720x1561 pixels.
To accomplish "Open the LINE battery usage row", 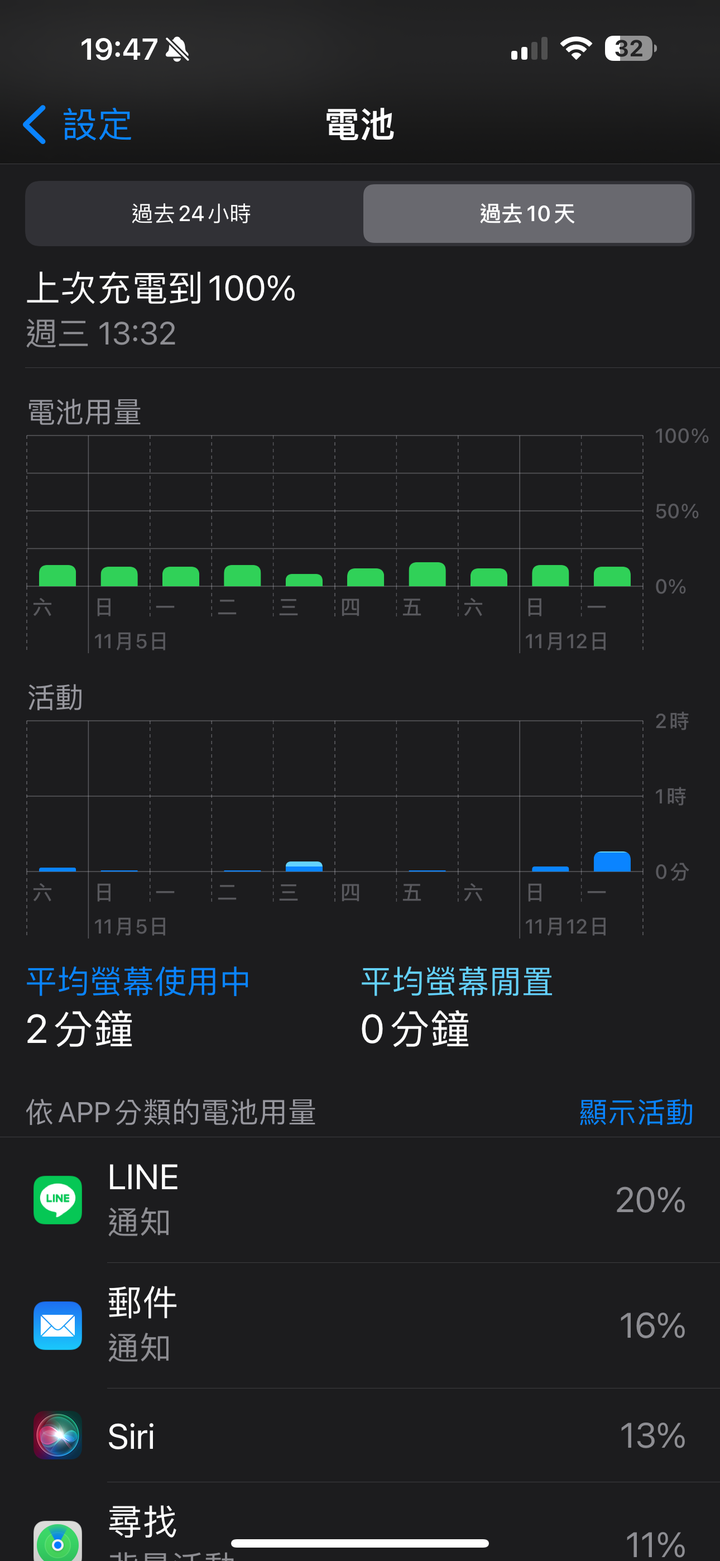I will tap(360, 1199).
